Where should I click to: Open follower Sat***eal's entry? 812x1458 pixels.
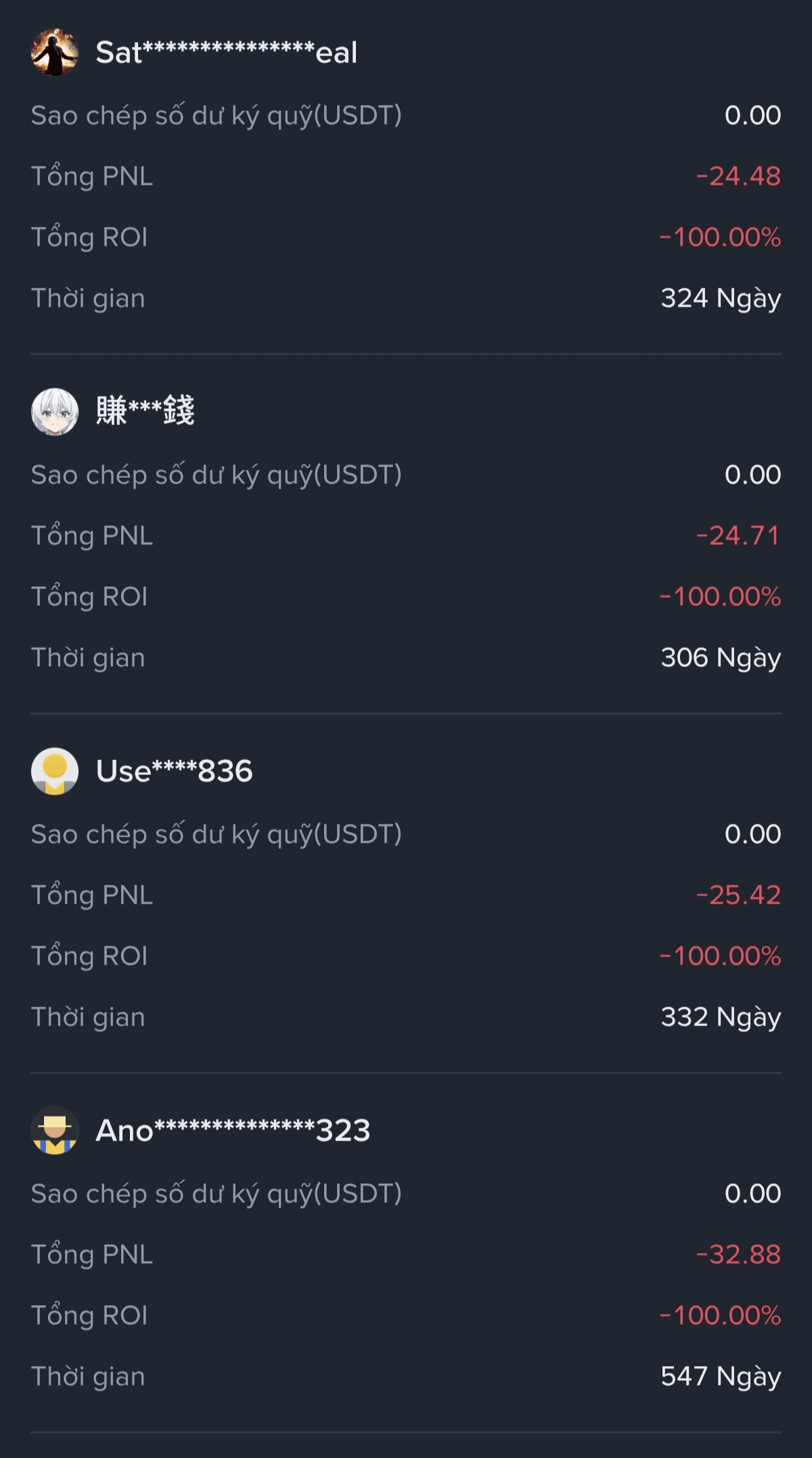[x=226, y=53]
